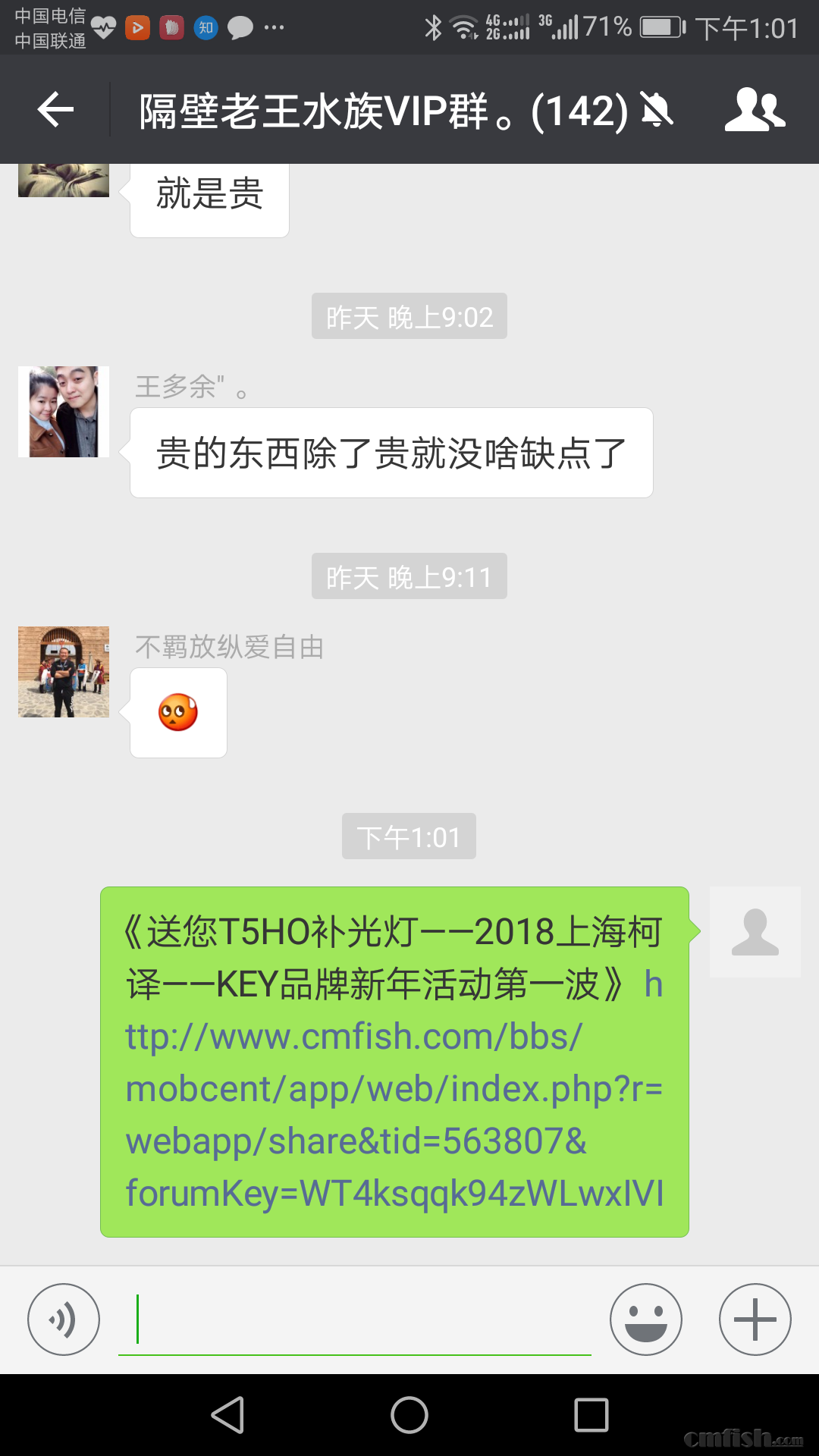The height and width of the screenshot is (1456, 819).
Task: Tap 不羁放纵爱自由's profile avatar
Action: 63,671
